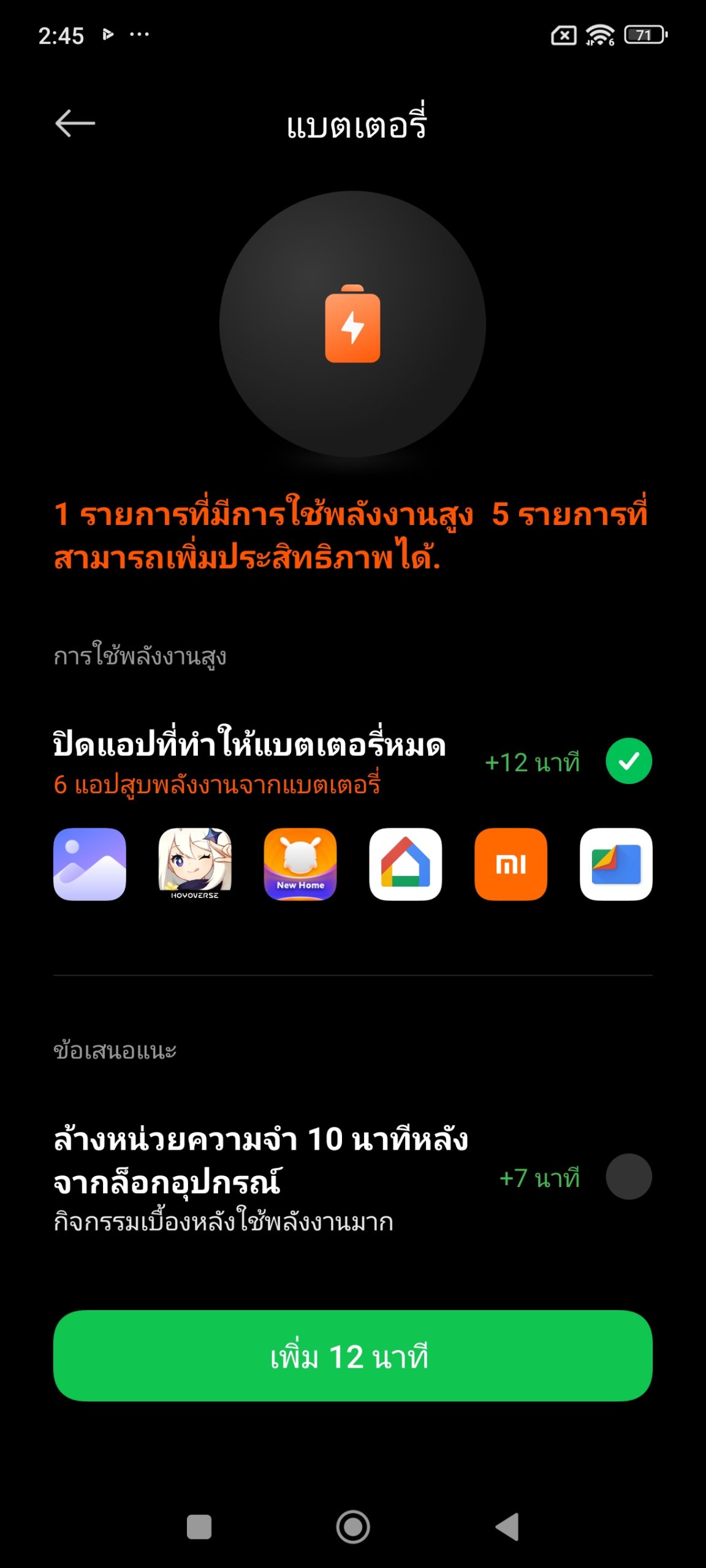Tap the orange Mi app icon
The image size is (706, 1568).
pyautogui.click(x=511, y=864)
